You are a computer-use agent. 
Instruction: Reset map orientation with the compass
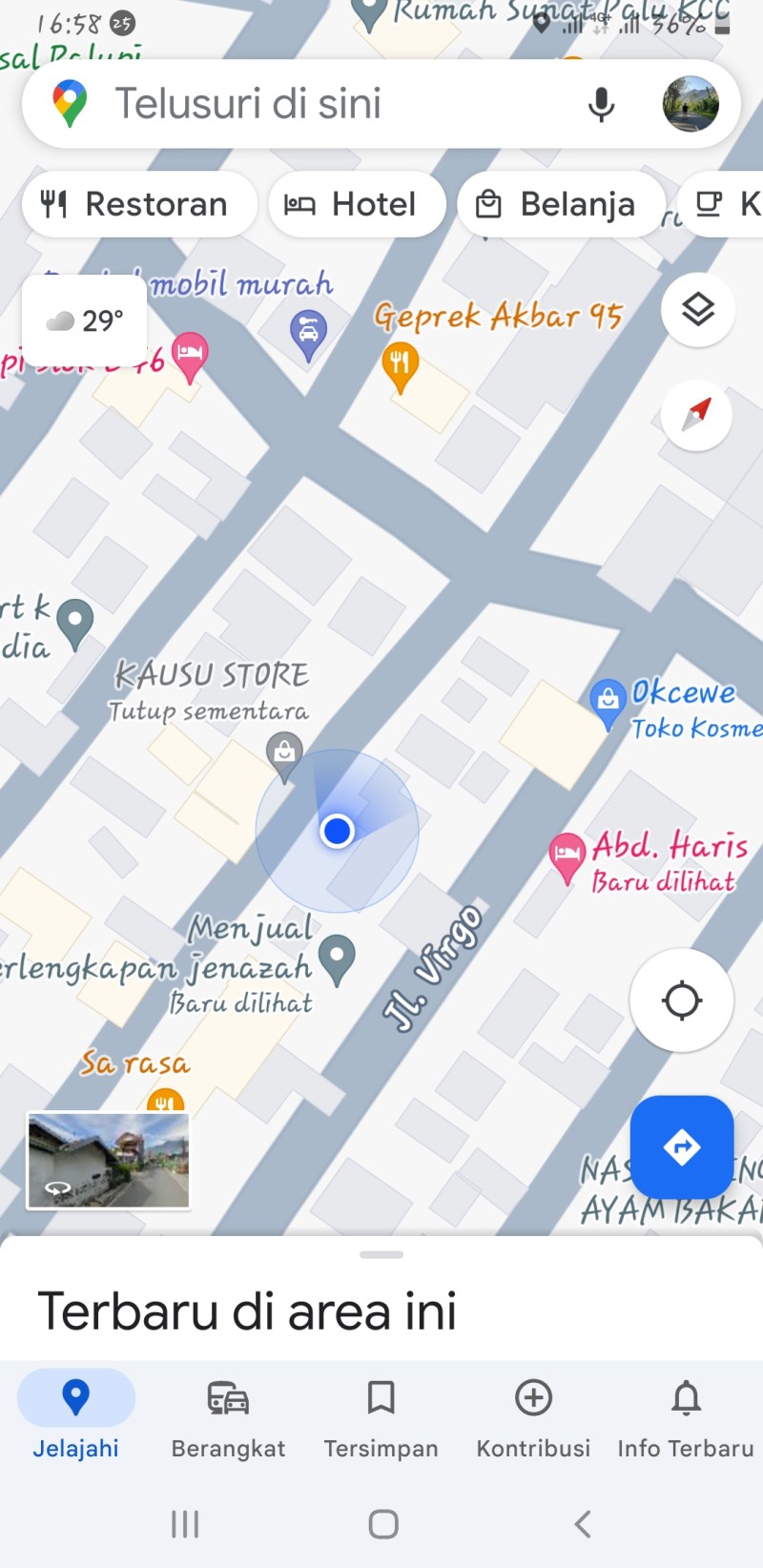click(697, 416)
